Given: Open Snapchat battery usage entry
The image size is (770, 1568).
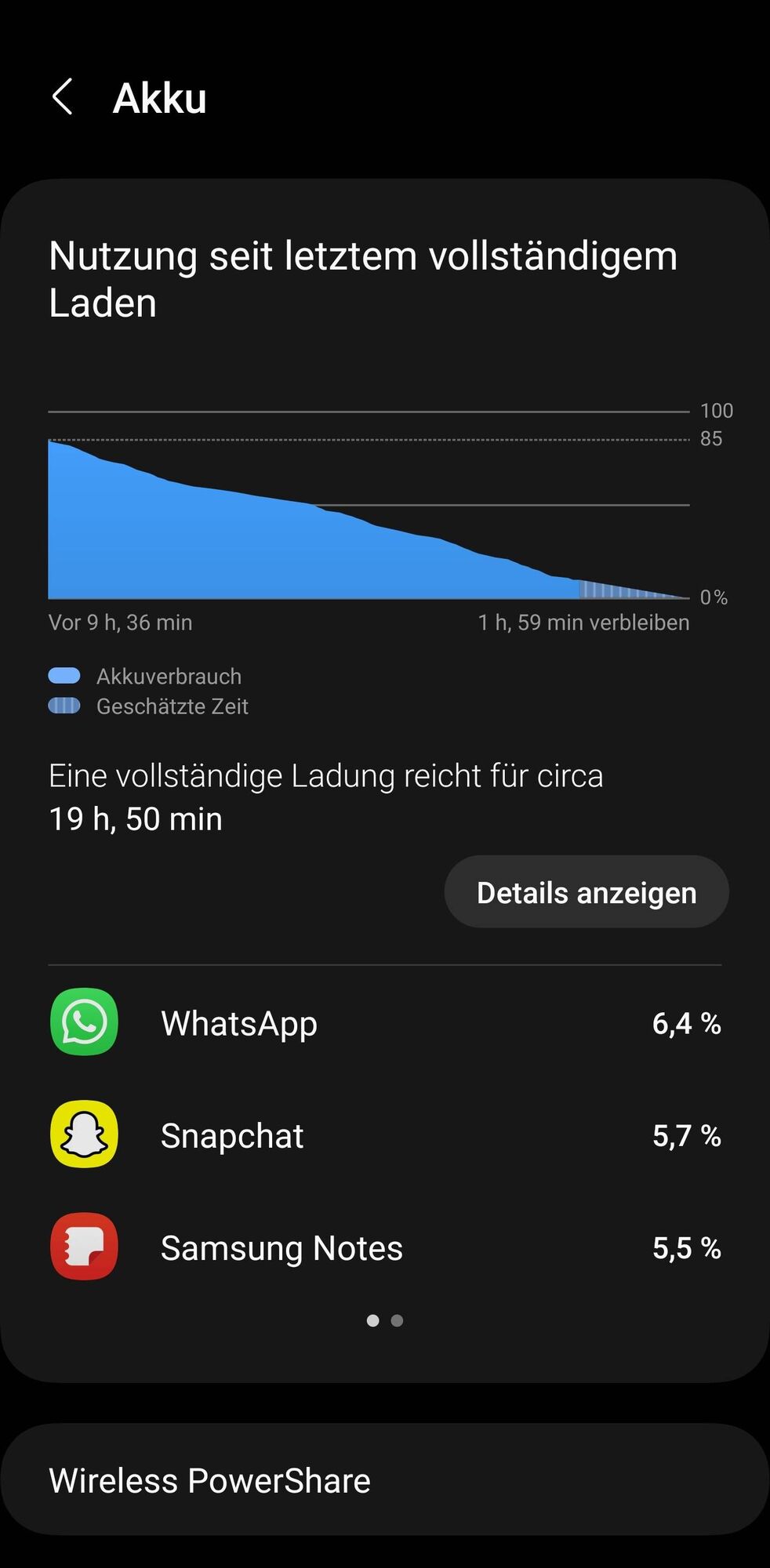Looking at the screenshot, I should (384, 1135).
